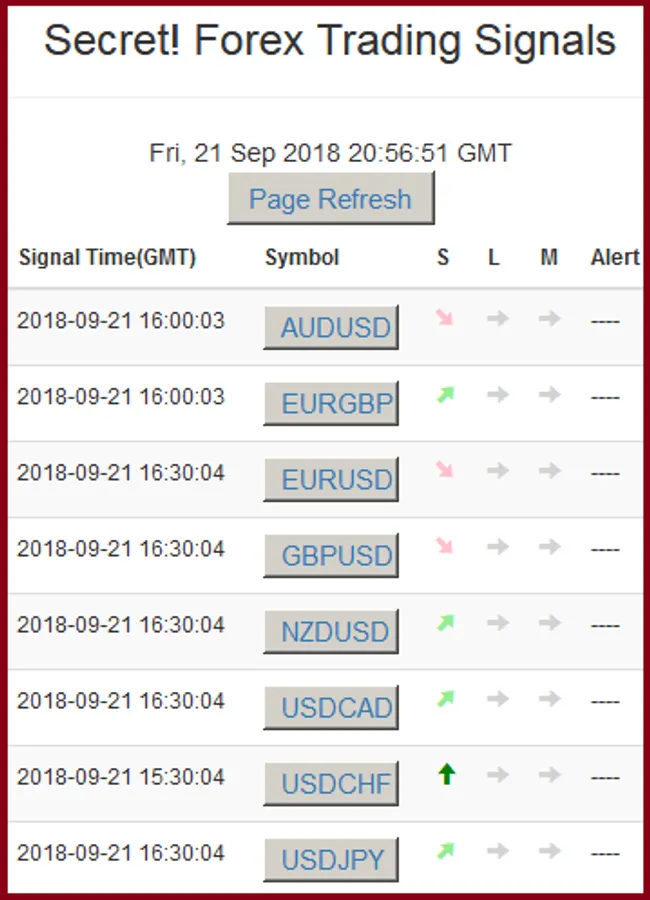View the EURUSD signal details
The image size is (650, 900).
point(331,479)
